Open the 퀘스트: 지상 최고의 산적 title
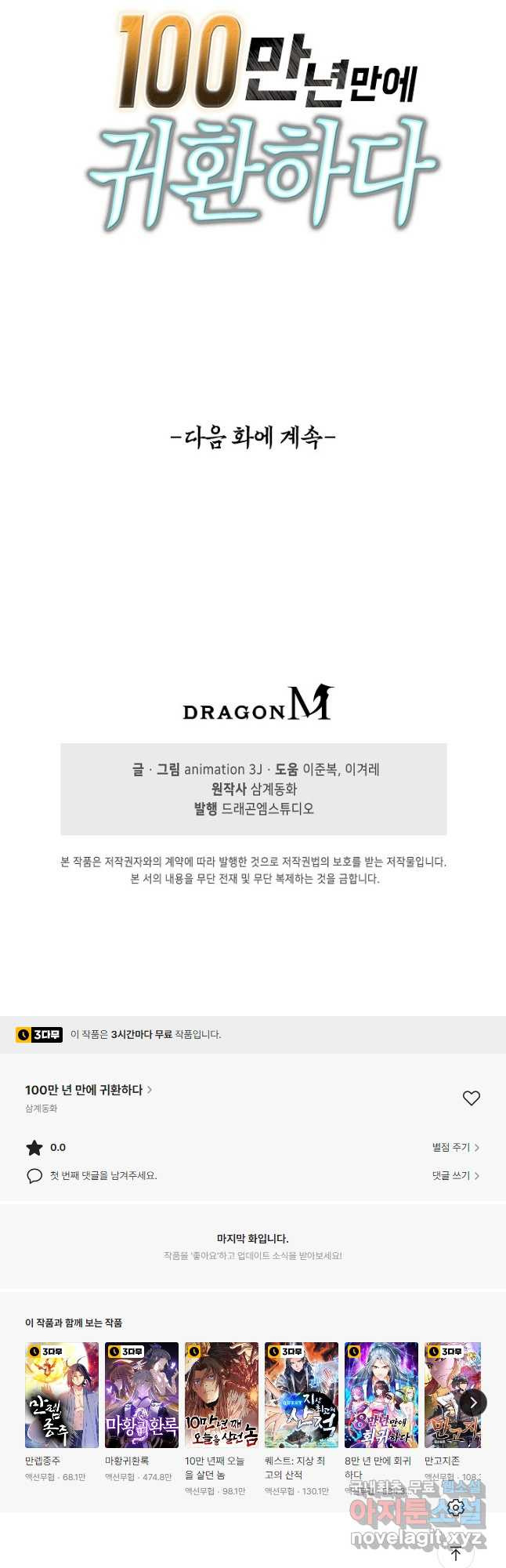 click(x=302, y=1395)
